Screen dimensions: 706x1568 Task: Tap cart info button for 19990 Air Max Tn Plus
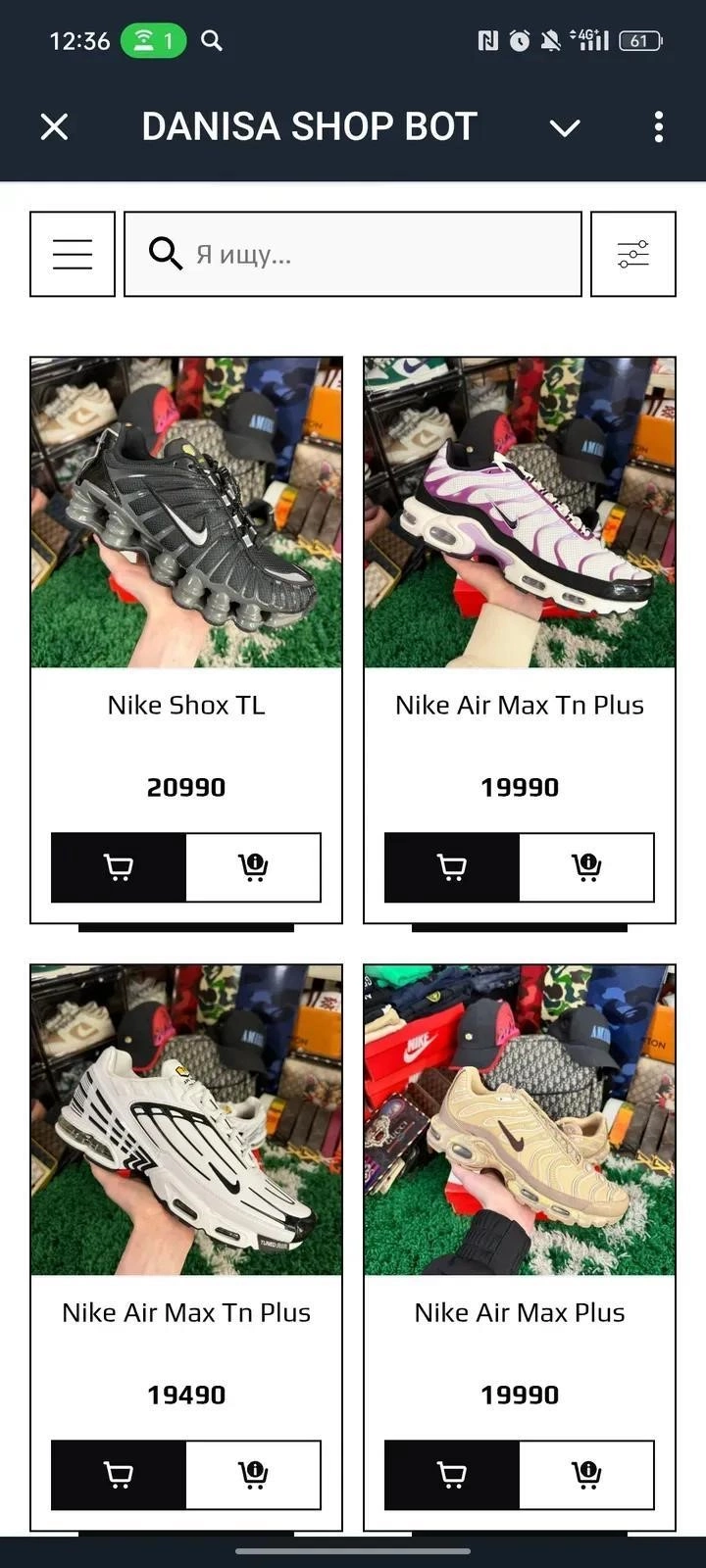pyautogui.click(x=586, y=867)
